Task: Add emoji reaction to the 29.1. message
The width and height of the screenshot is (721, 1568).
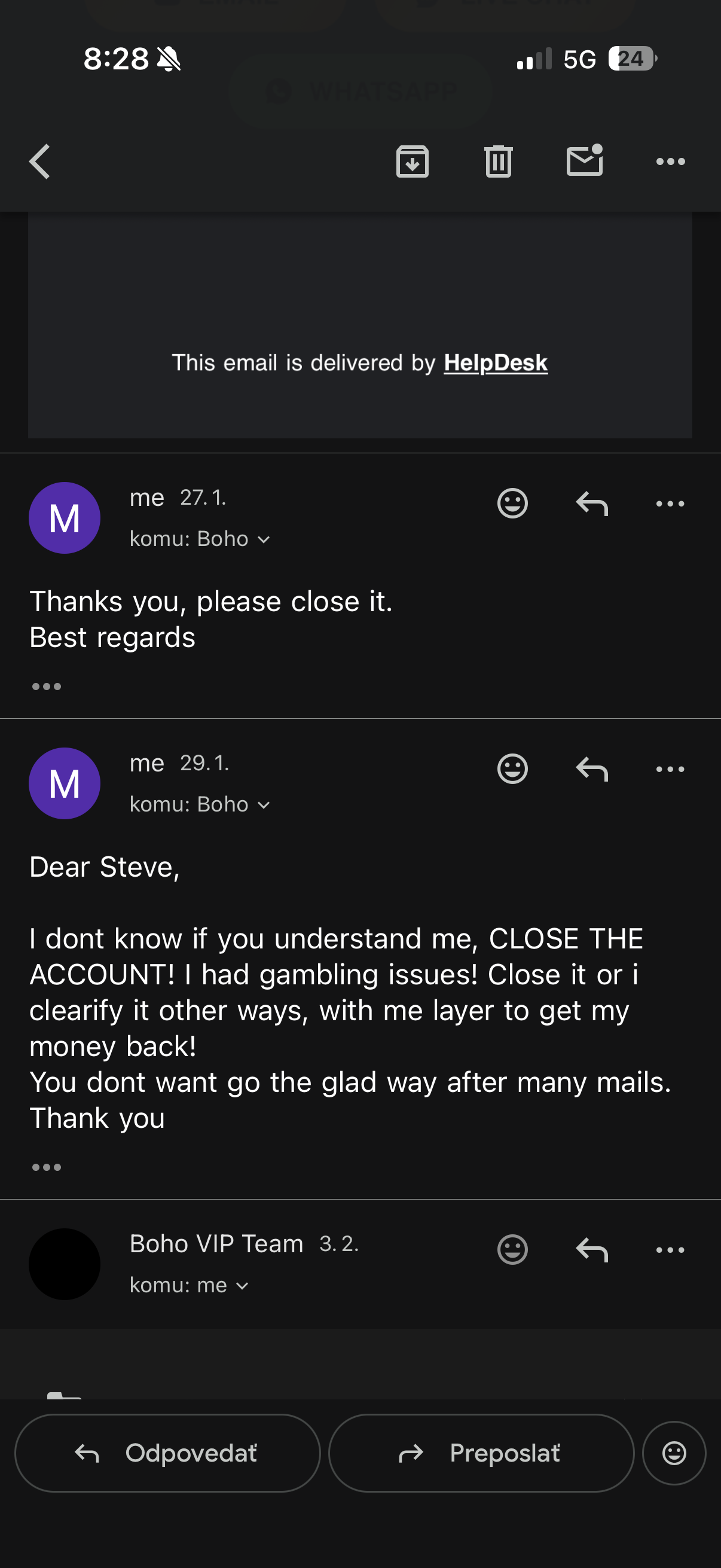Action: click(512, 769)
